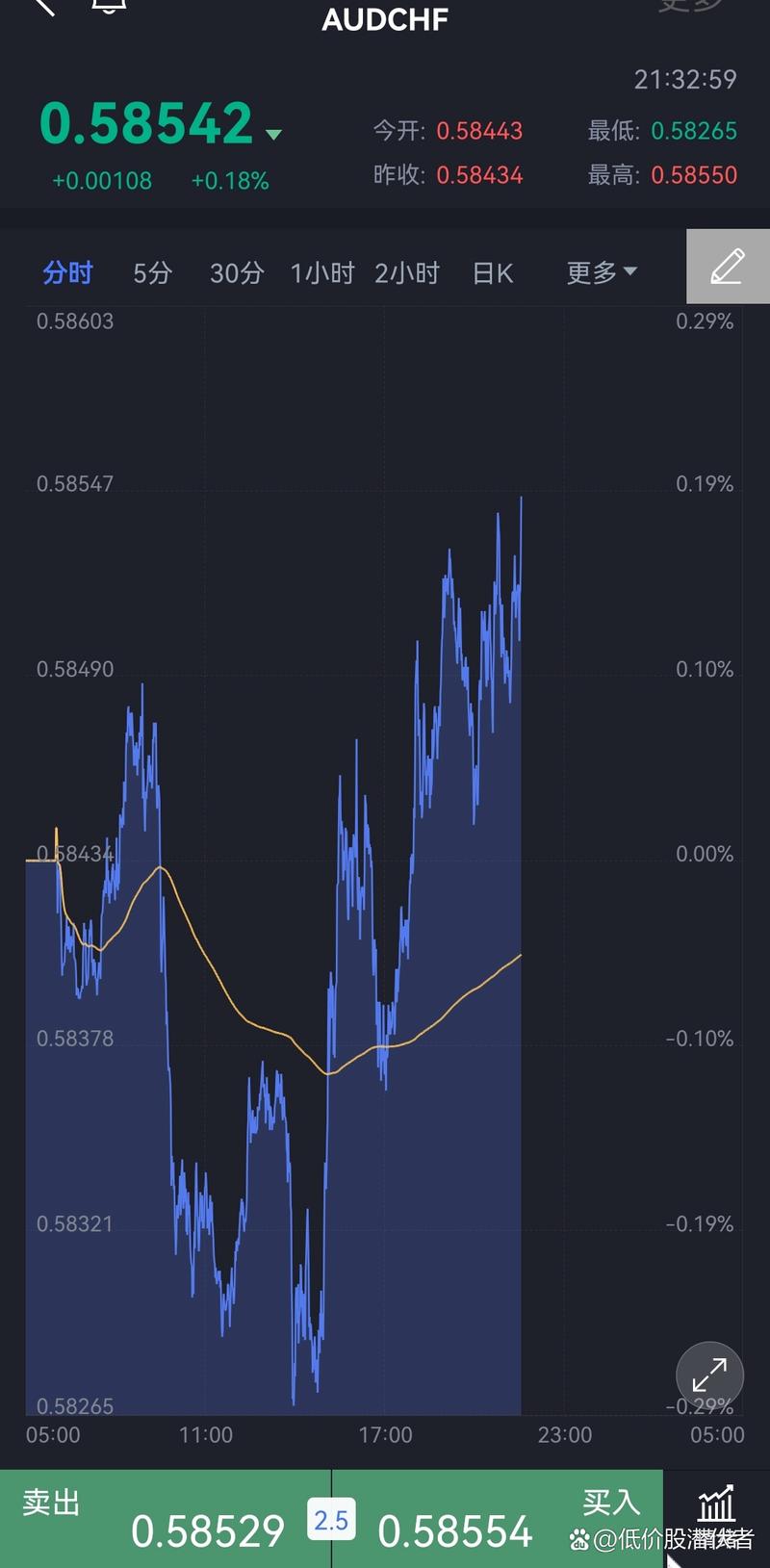
Task: Expand the 更多 intervals dropdown
Action: point(602,273)
